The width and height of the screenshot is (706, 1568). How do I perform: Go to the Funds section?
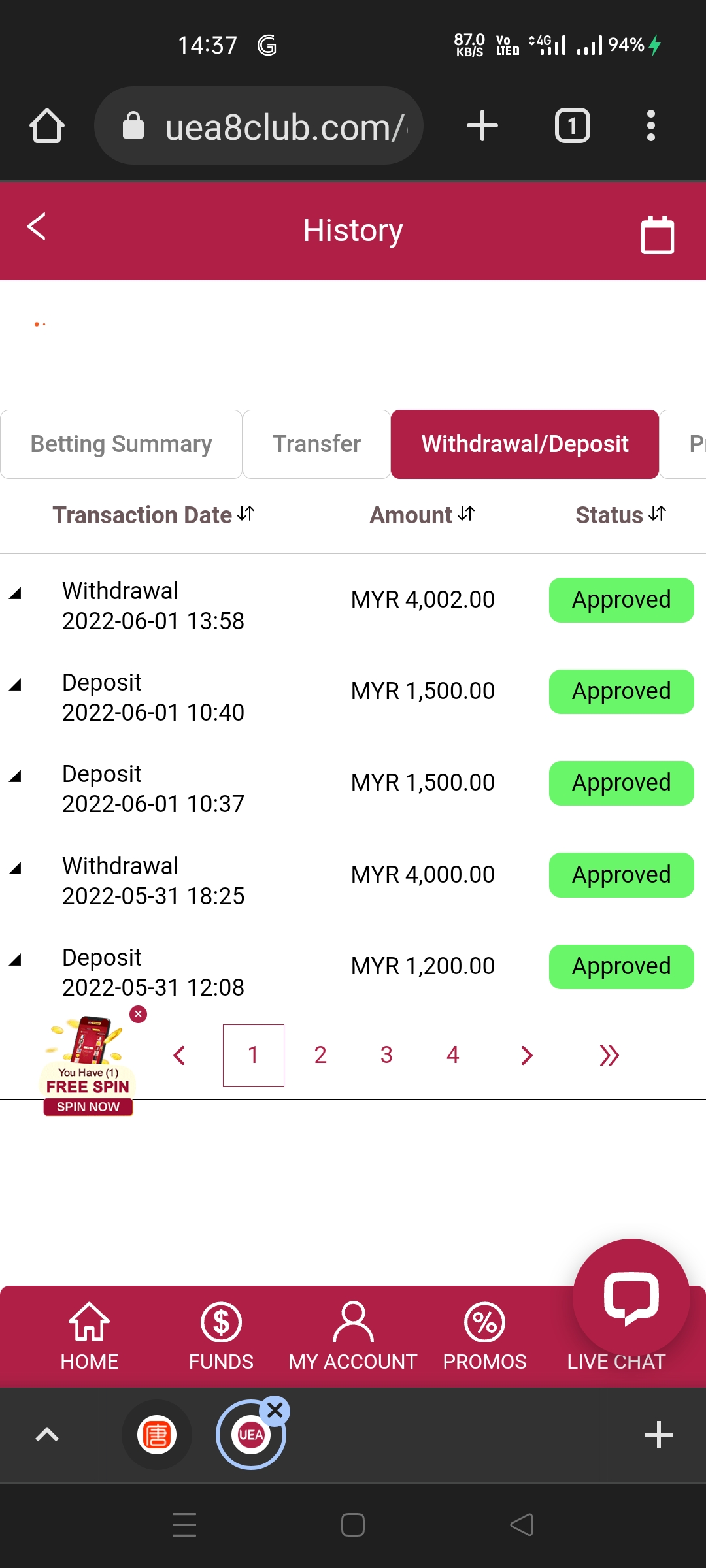[221, 1335]
